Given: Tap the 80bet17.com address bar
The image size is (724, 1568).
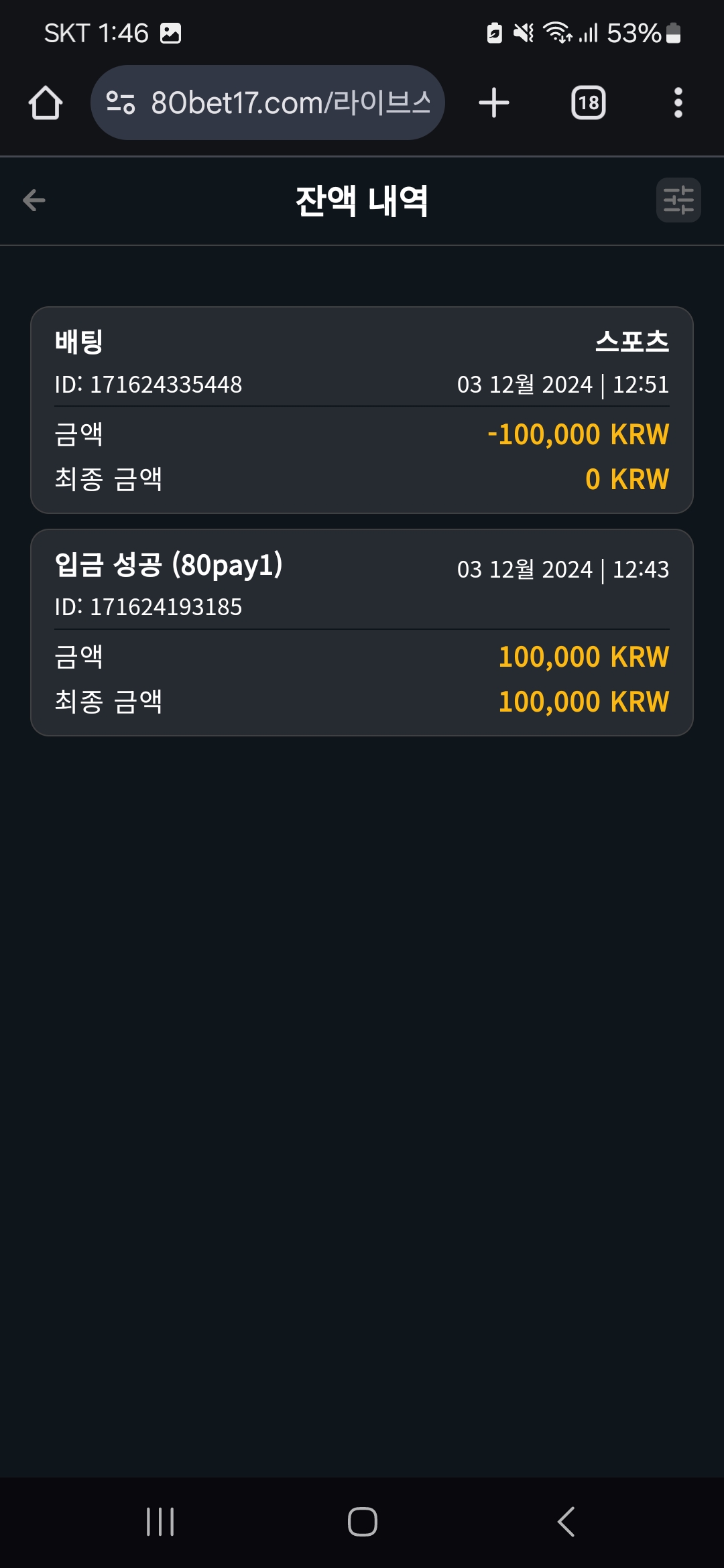Looking at the screenshot, I should [267, 103].
